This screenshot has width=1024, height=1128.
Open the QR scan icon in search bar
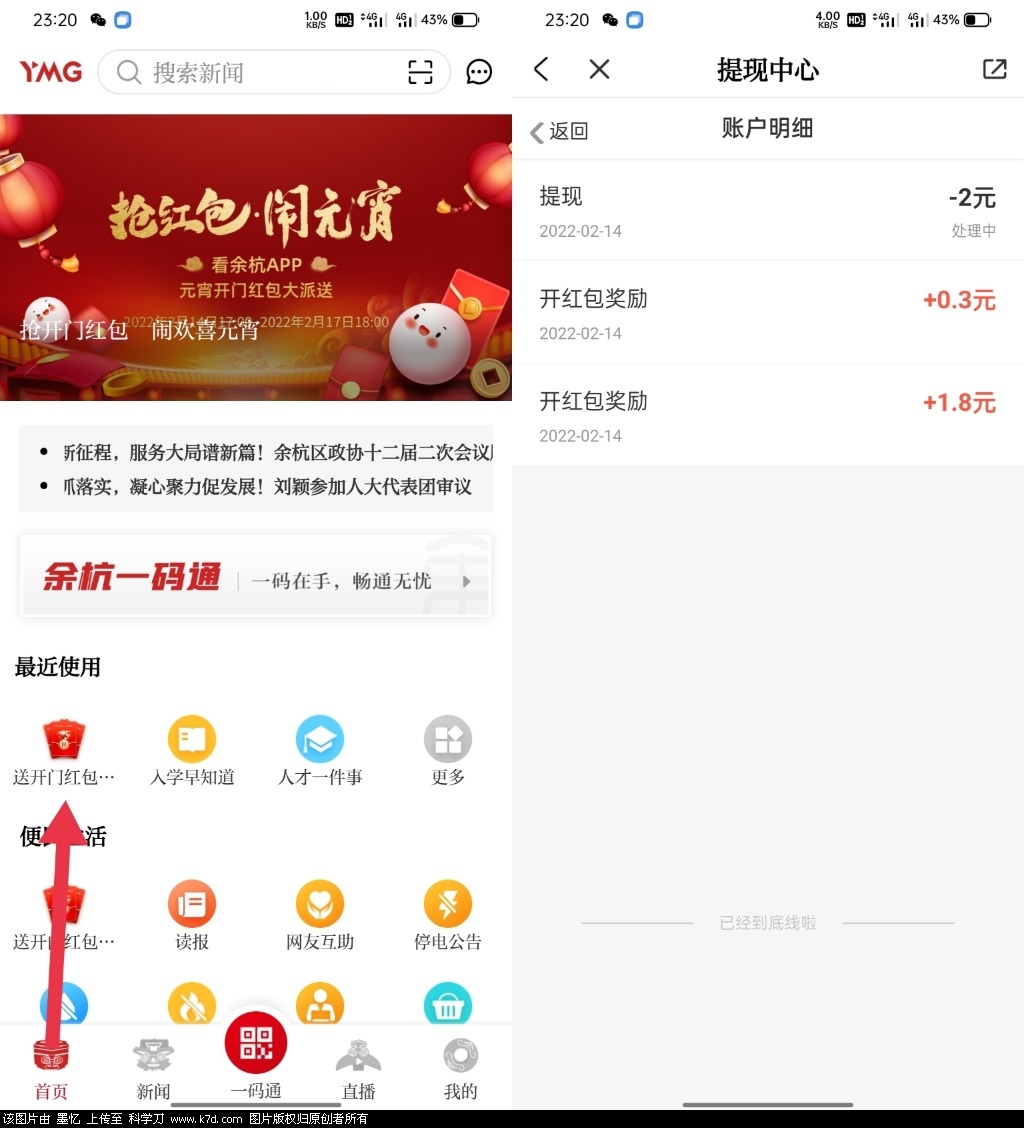point(420,72)
